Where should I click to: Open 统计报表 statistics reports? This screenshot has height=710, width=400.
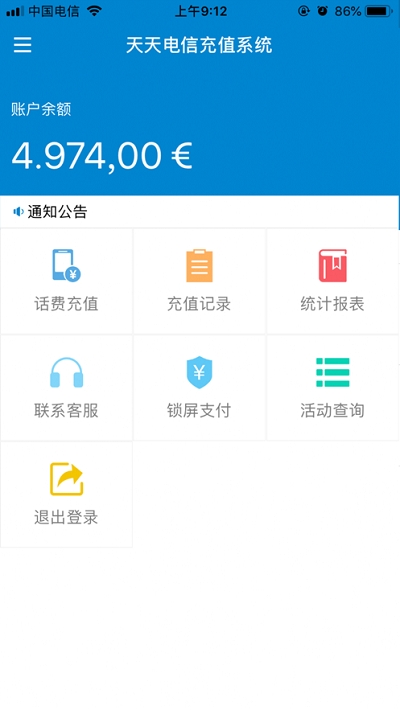coord(333,281)
